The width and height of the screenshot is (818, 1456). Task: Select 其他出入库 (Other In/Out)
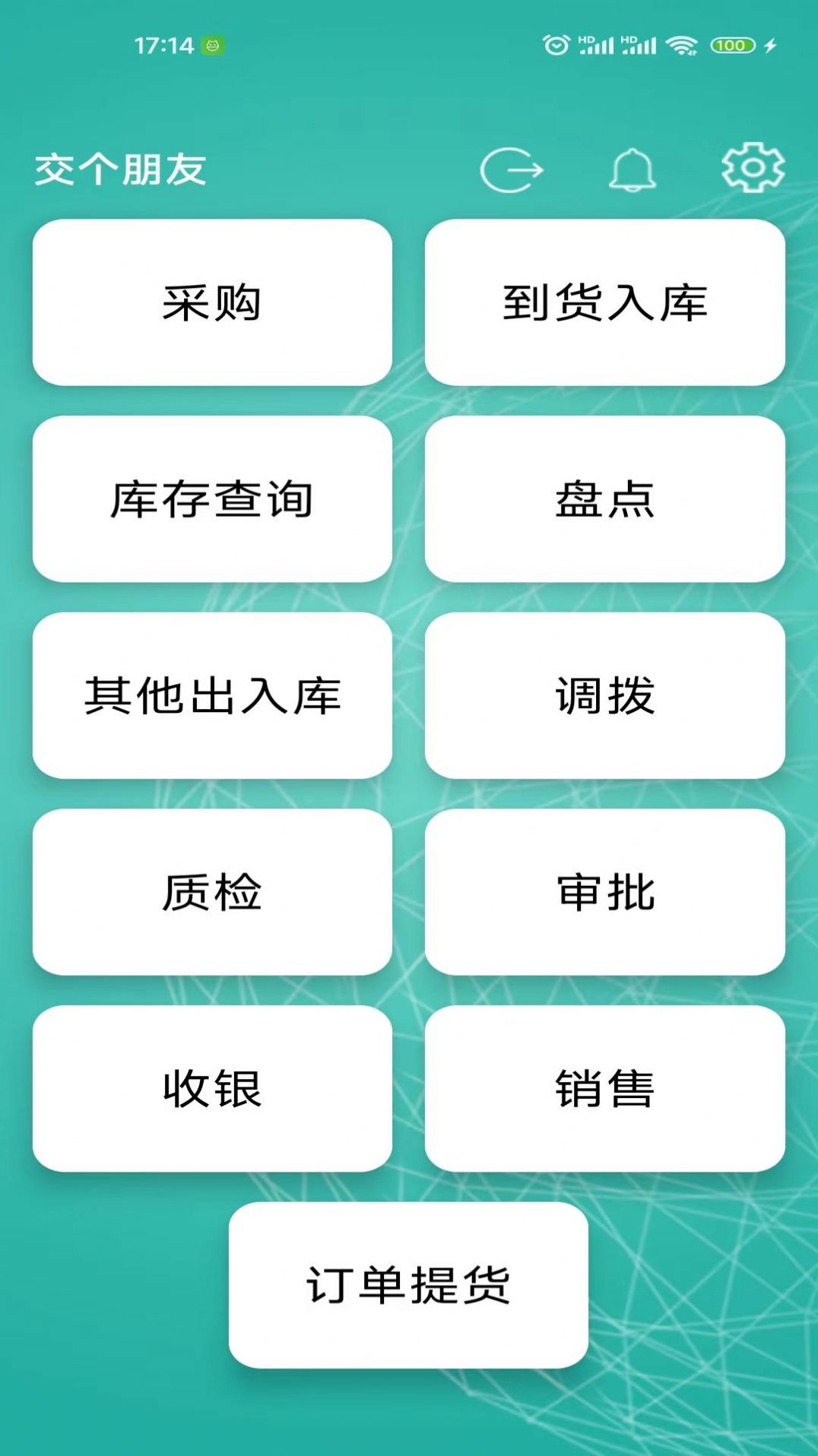(212, 694)
